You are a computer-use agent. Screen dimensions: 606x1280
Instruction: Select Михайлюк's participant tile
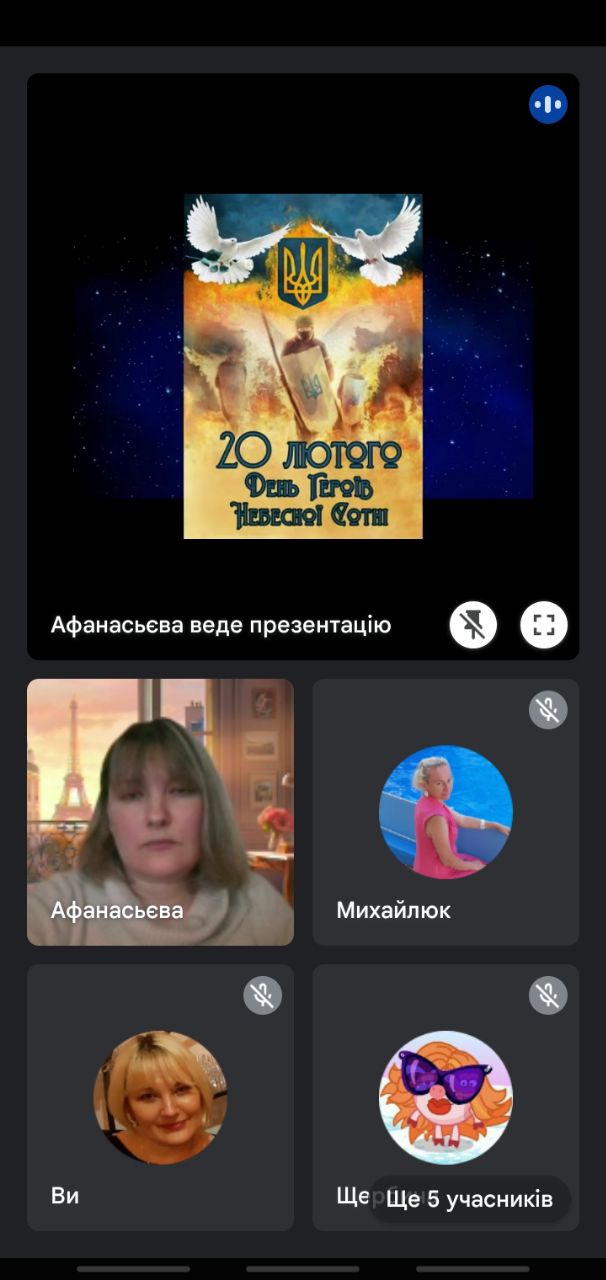[445, 811]
